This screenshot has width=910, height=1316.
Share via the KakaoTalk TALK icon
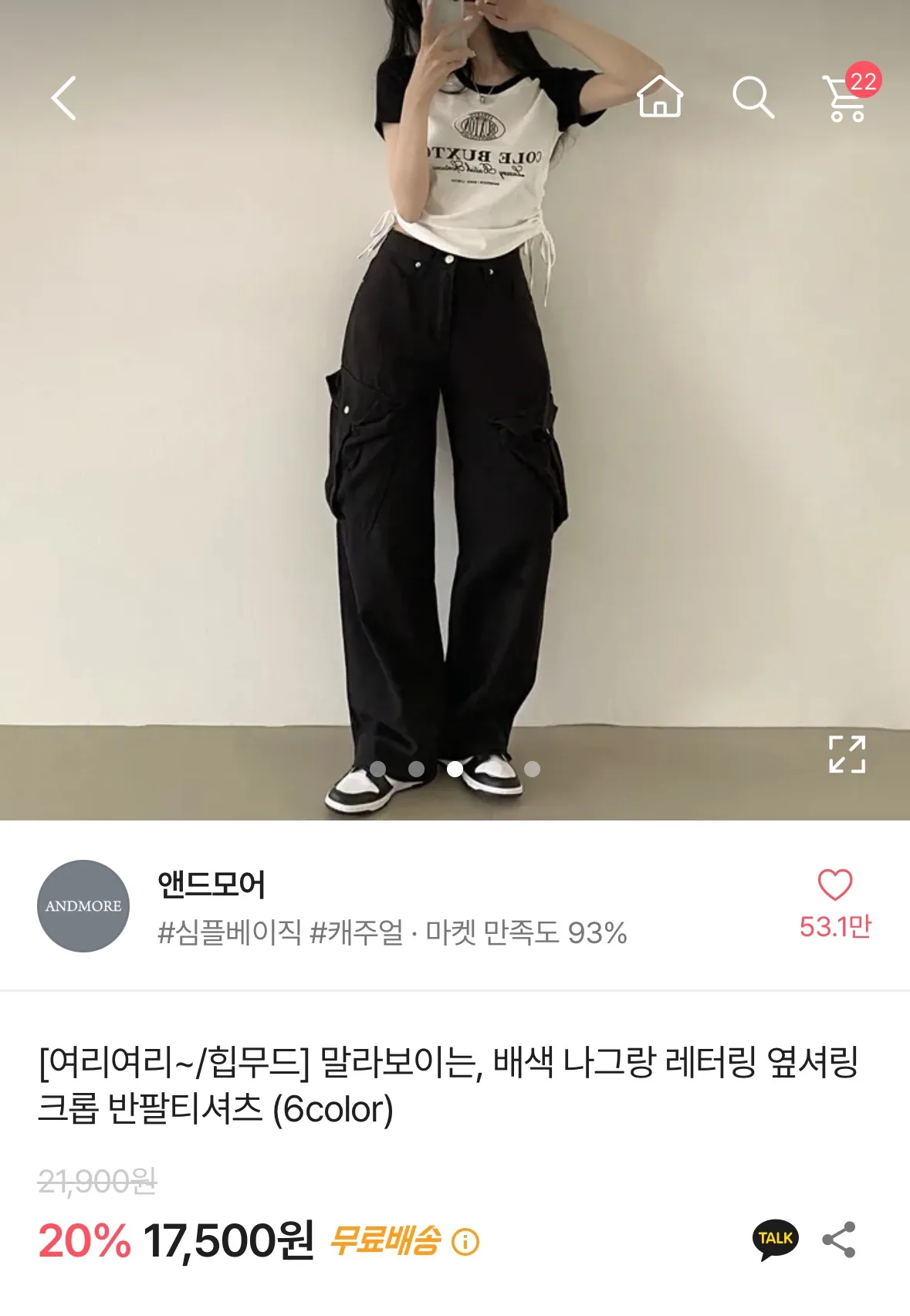(x=775, y=1240)
